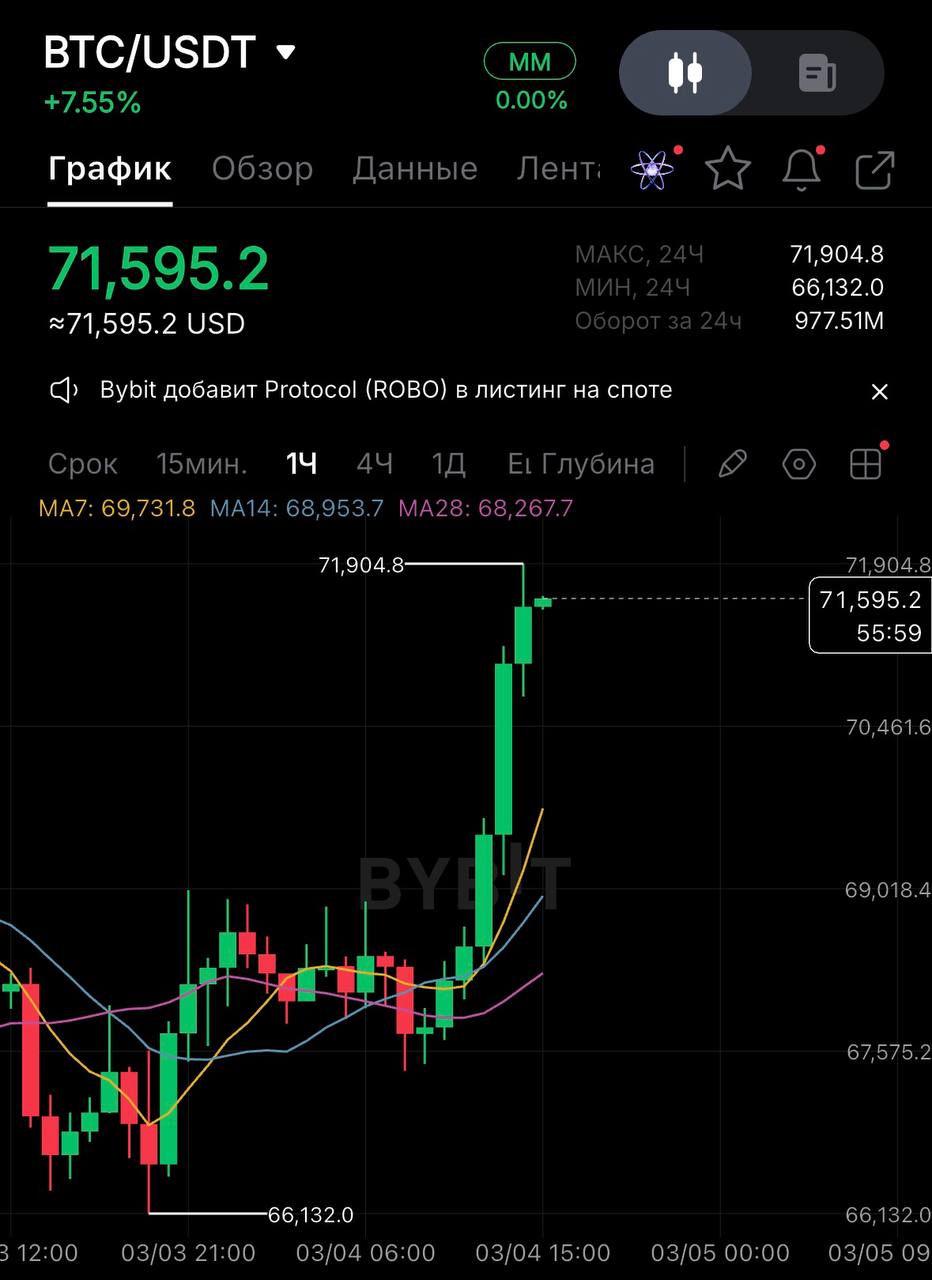Add BTC/USDT to favorites star
The image size is (932, 1280).
click(727, 170)
